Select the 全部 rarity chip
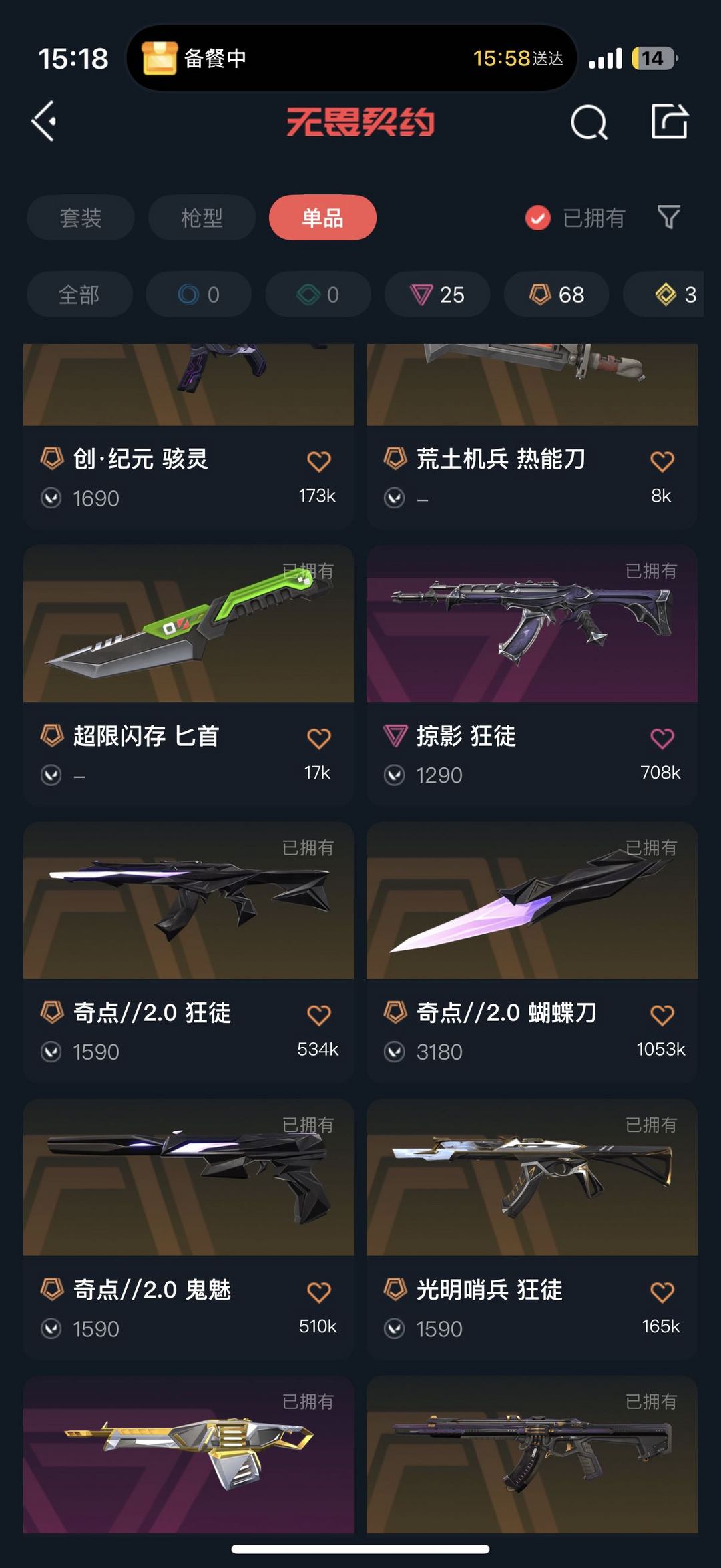The width and height of the screenshot is (721, 1568). pos(79,295)
